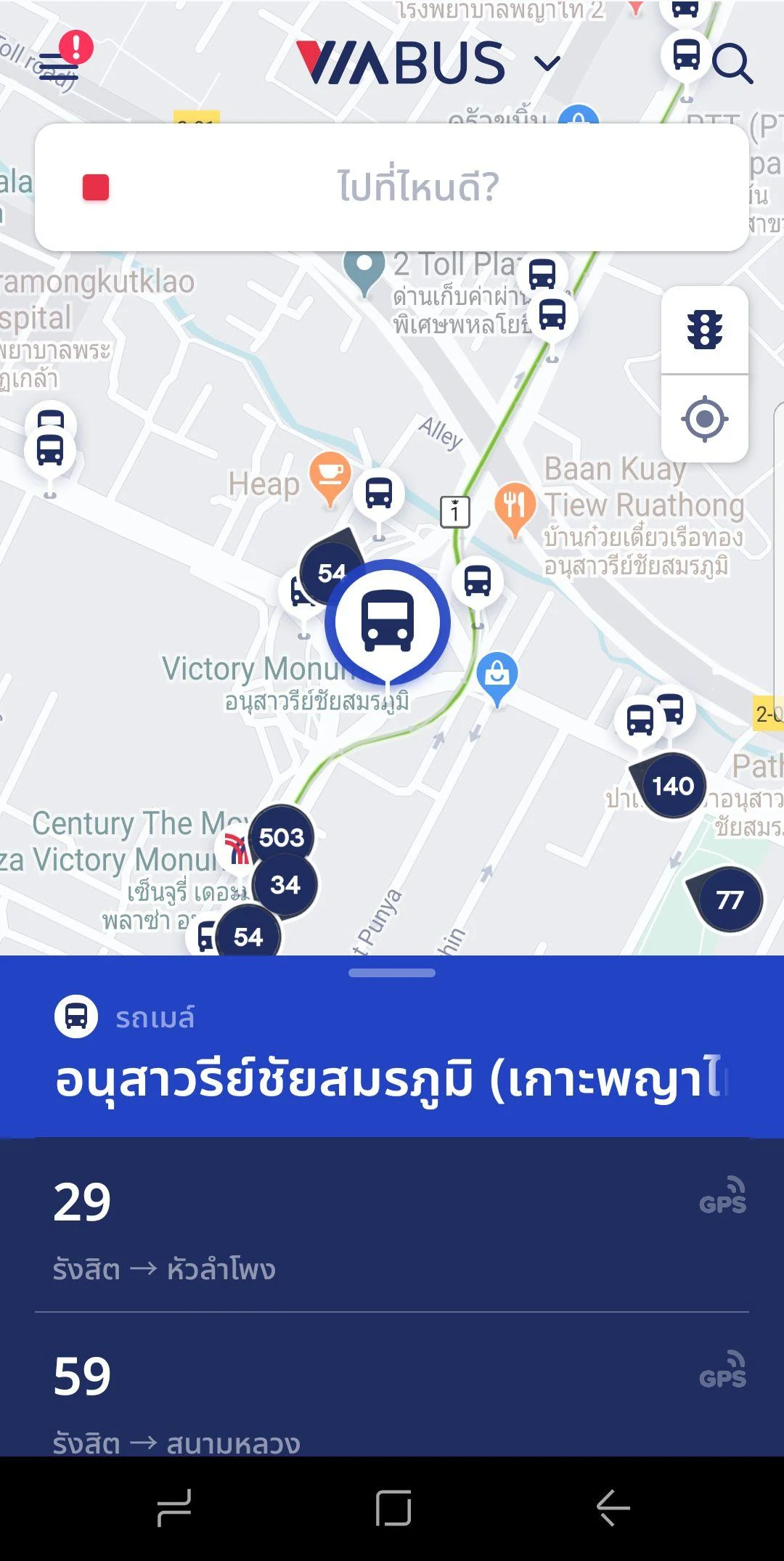
Task: Tap the paired bus stop markers near route 140
Action: tap(653, 716)
